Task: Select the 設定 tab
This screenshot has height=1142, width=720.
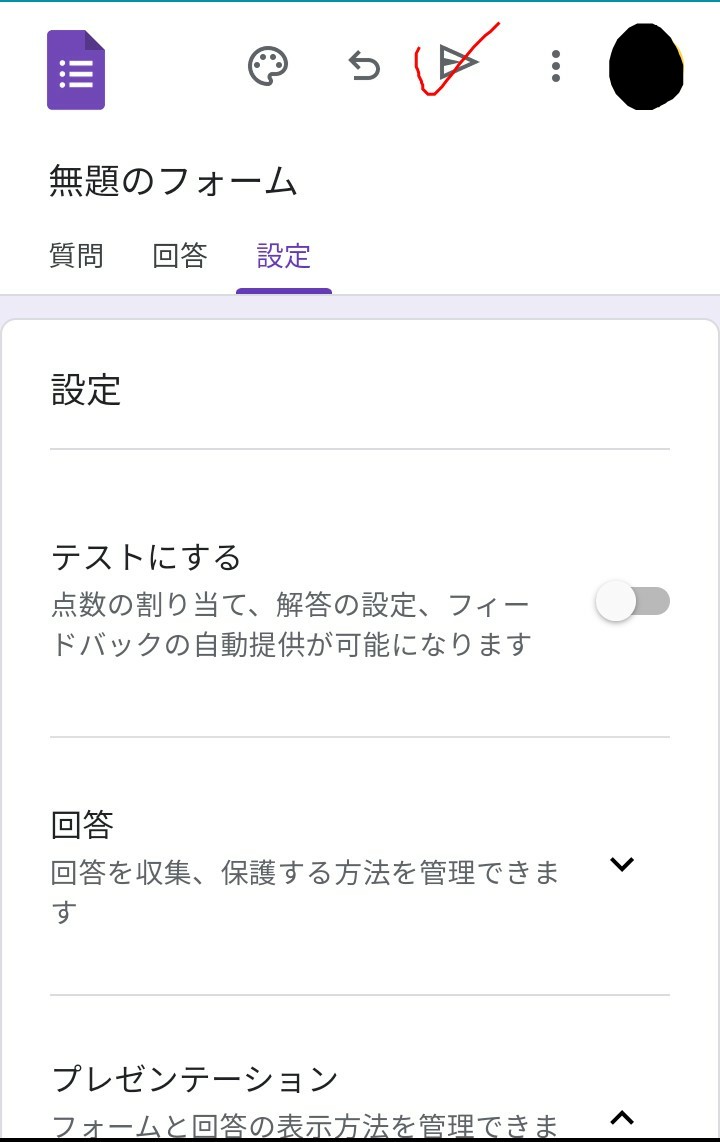Action: [x=284, y=256]
